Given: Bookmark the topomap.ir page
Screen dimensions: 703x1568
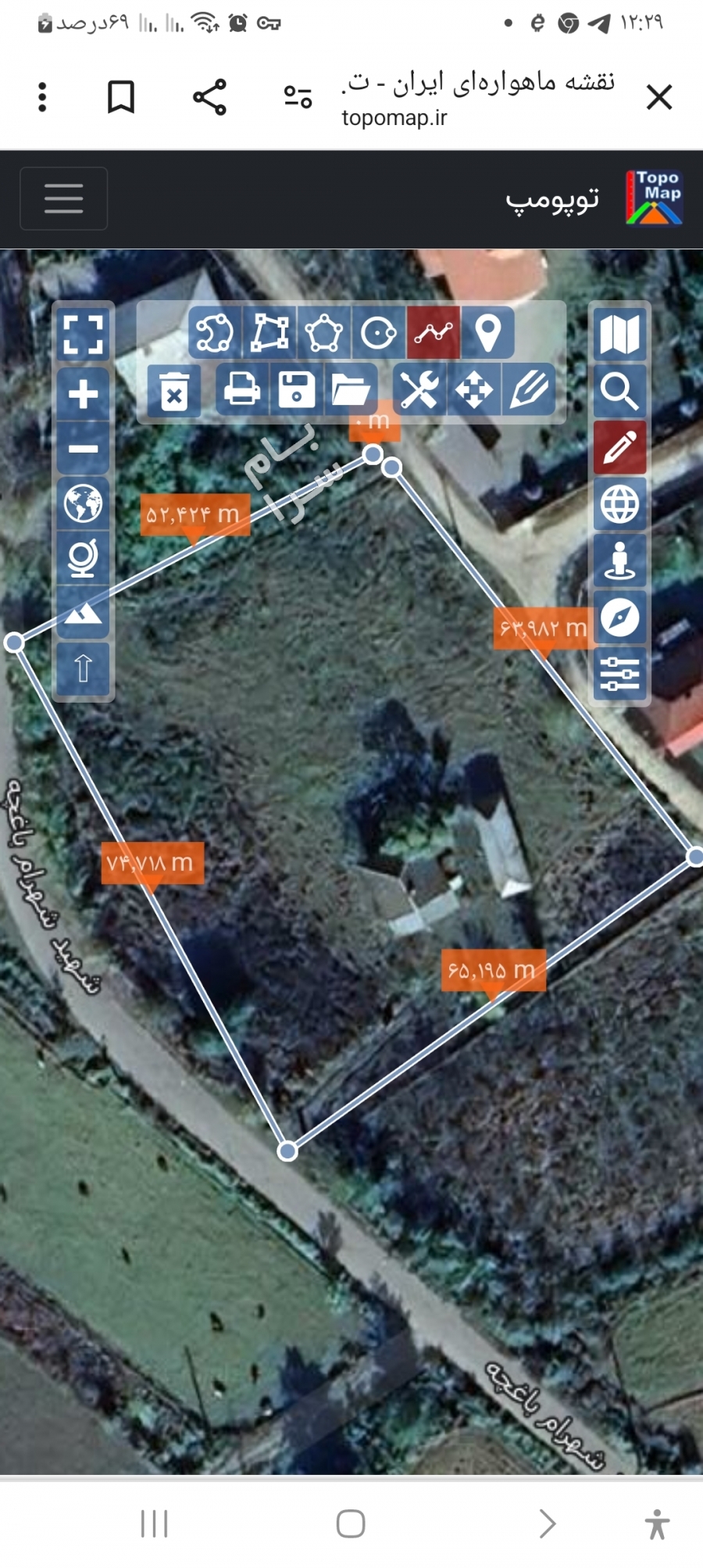Looking at the screenshot, I should (121, 98).
